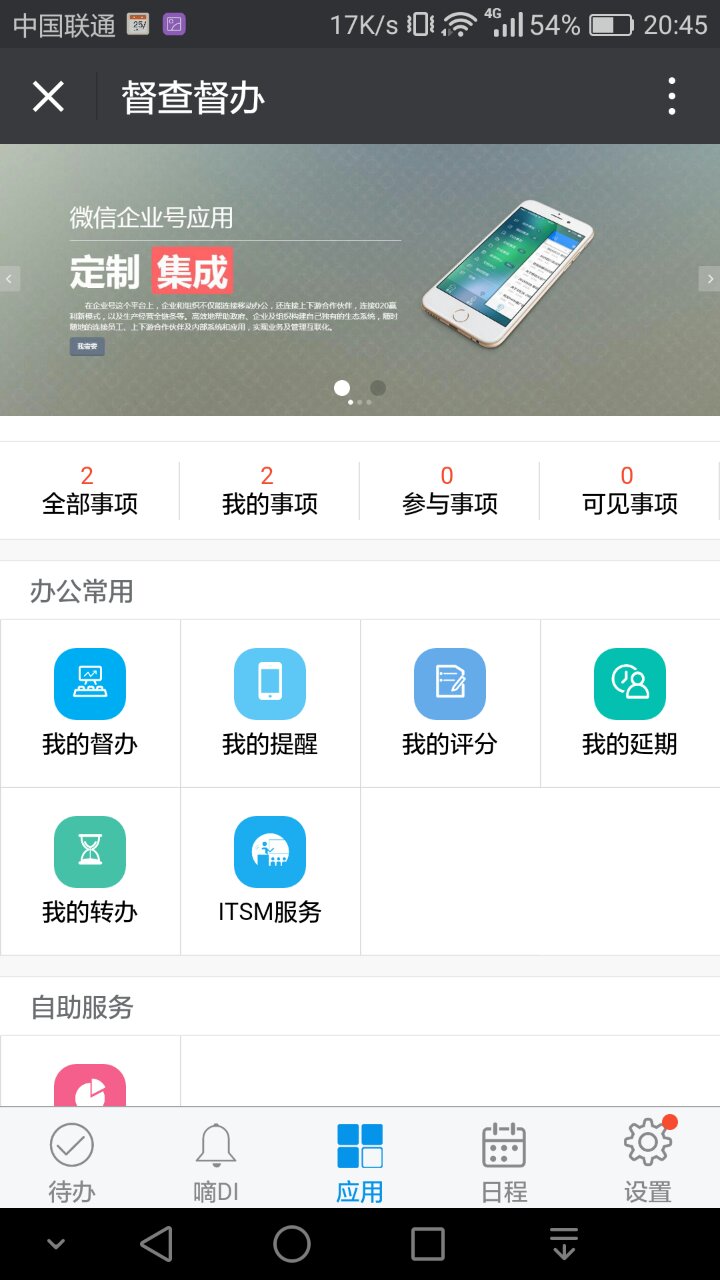Screen dimensions: 720x1280
Task: Switch to the 待办 tab
Action: pyautogui.click(x=72, y=1160)
